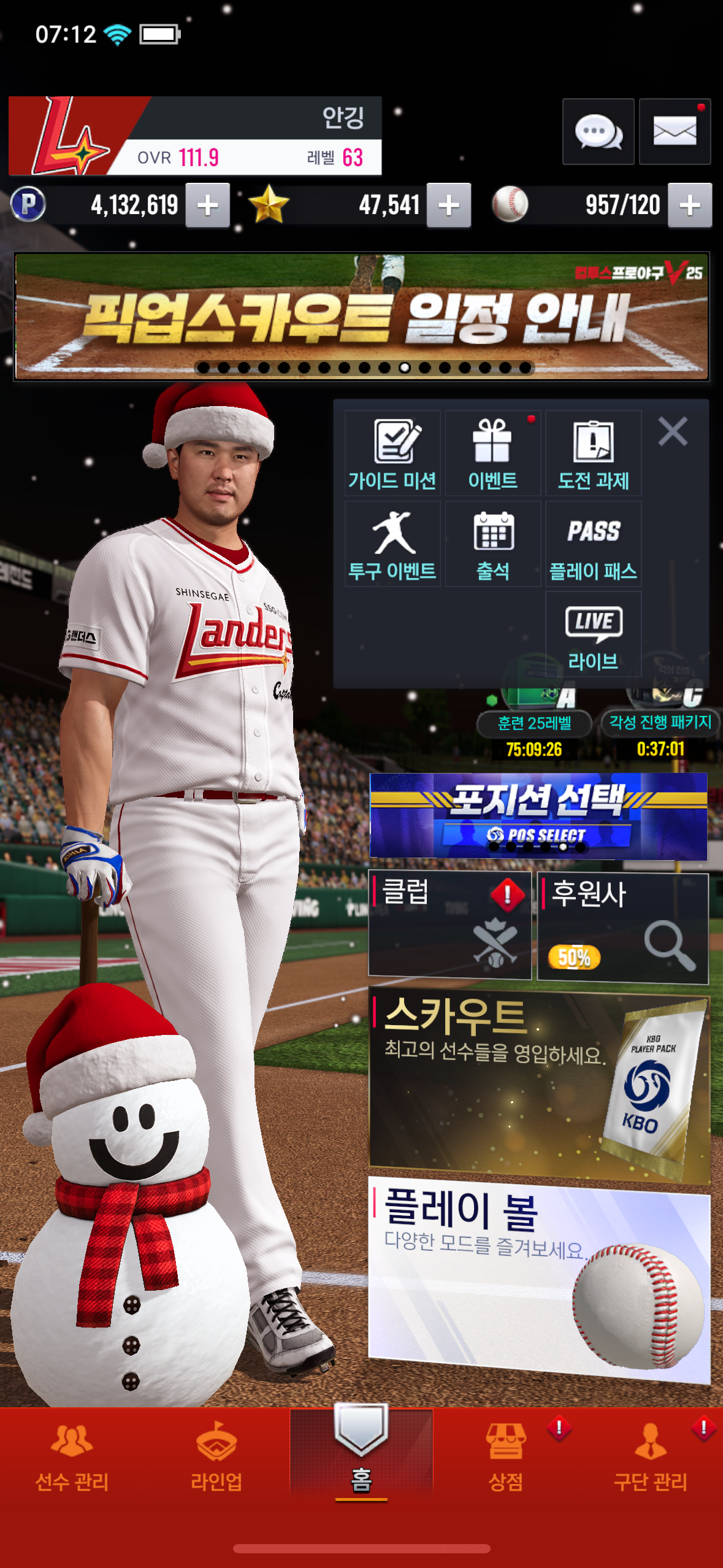Open 도전 과제

[x=593, y=453]
